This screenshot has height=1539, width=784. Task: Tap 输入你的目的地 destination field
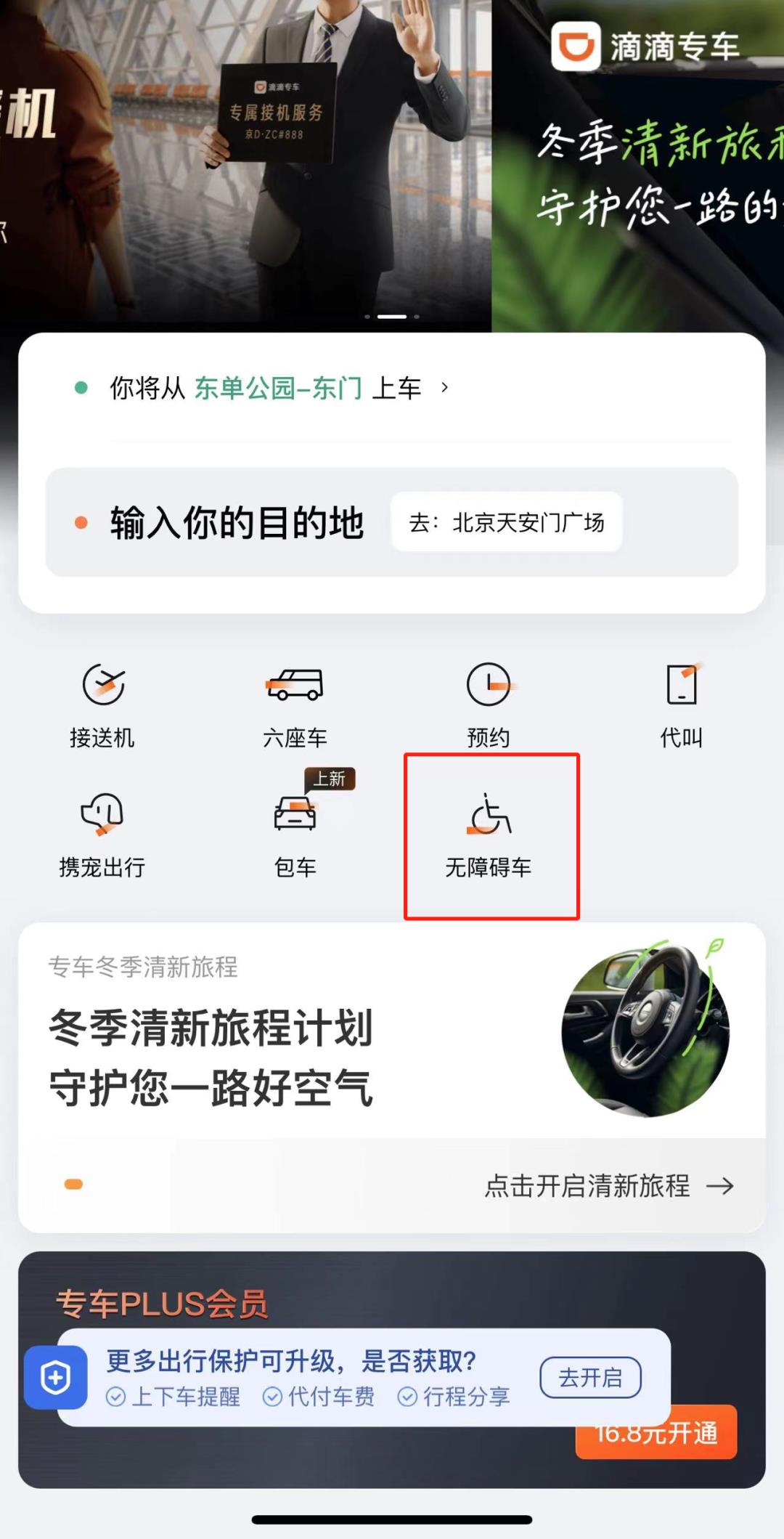[236, 523]
